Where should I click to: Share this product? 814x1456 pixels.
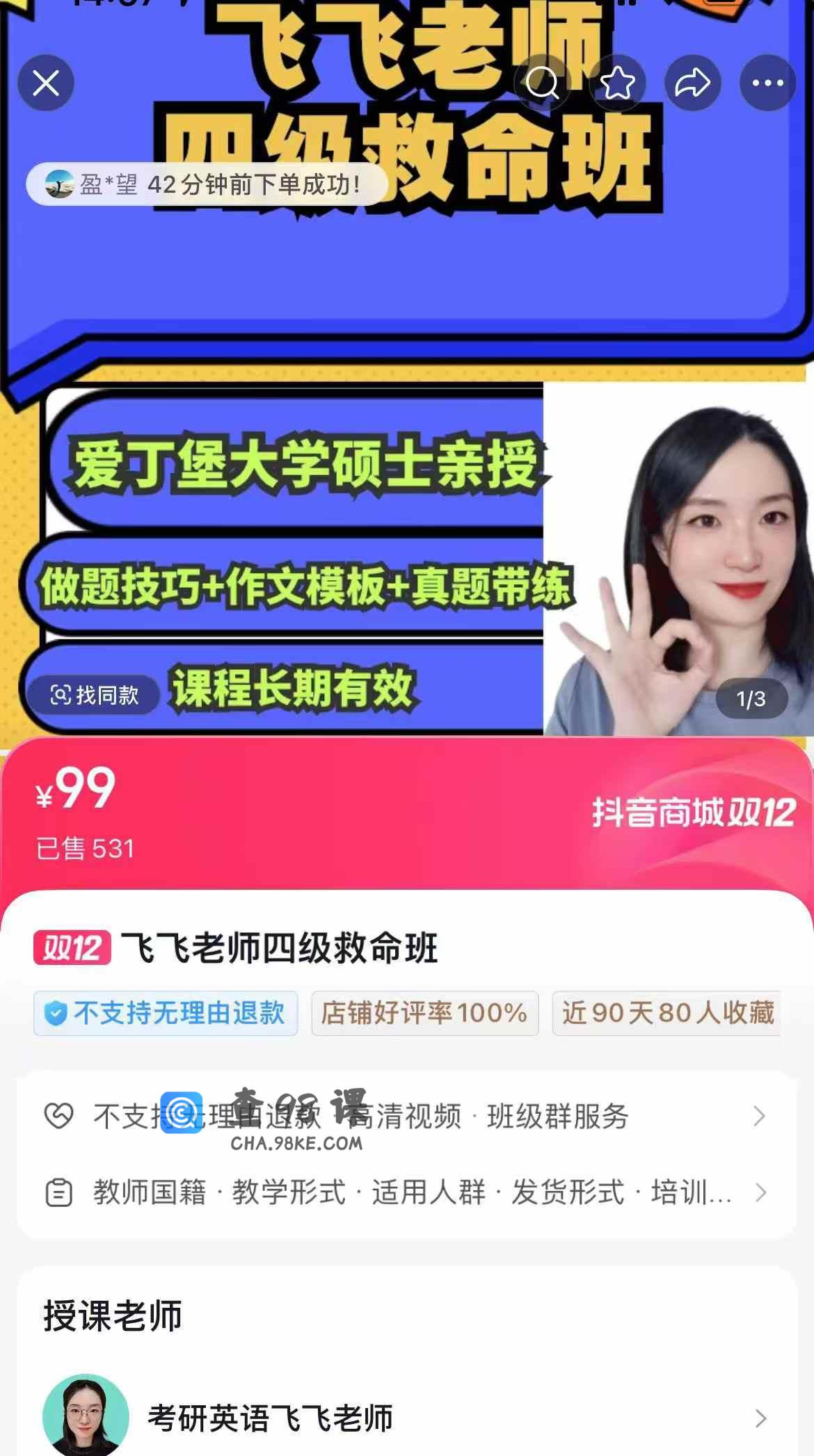click(692, 83)
